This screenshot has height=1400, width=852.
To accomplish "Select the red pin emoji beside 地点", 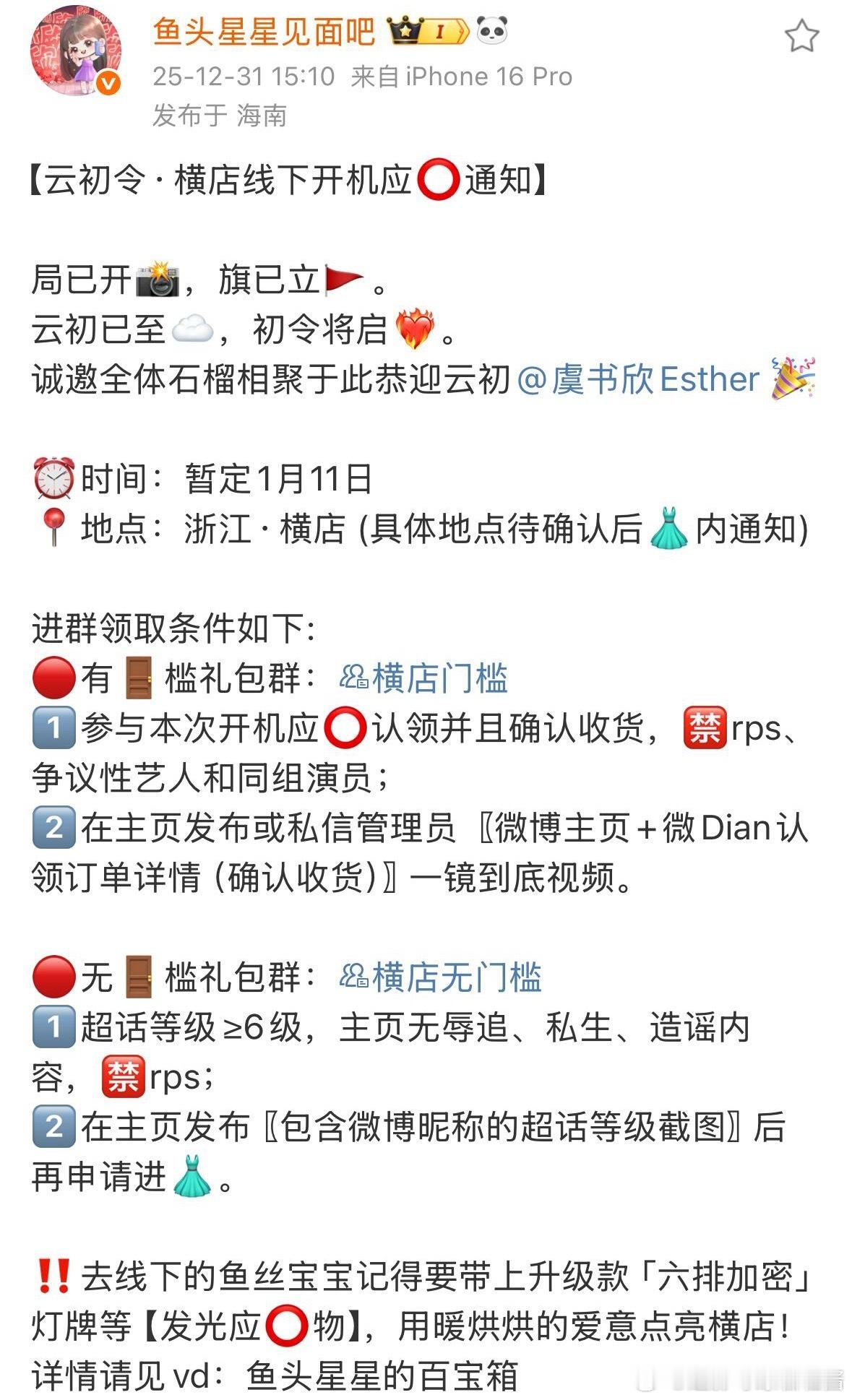I will [x=53, y=525].
